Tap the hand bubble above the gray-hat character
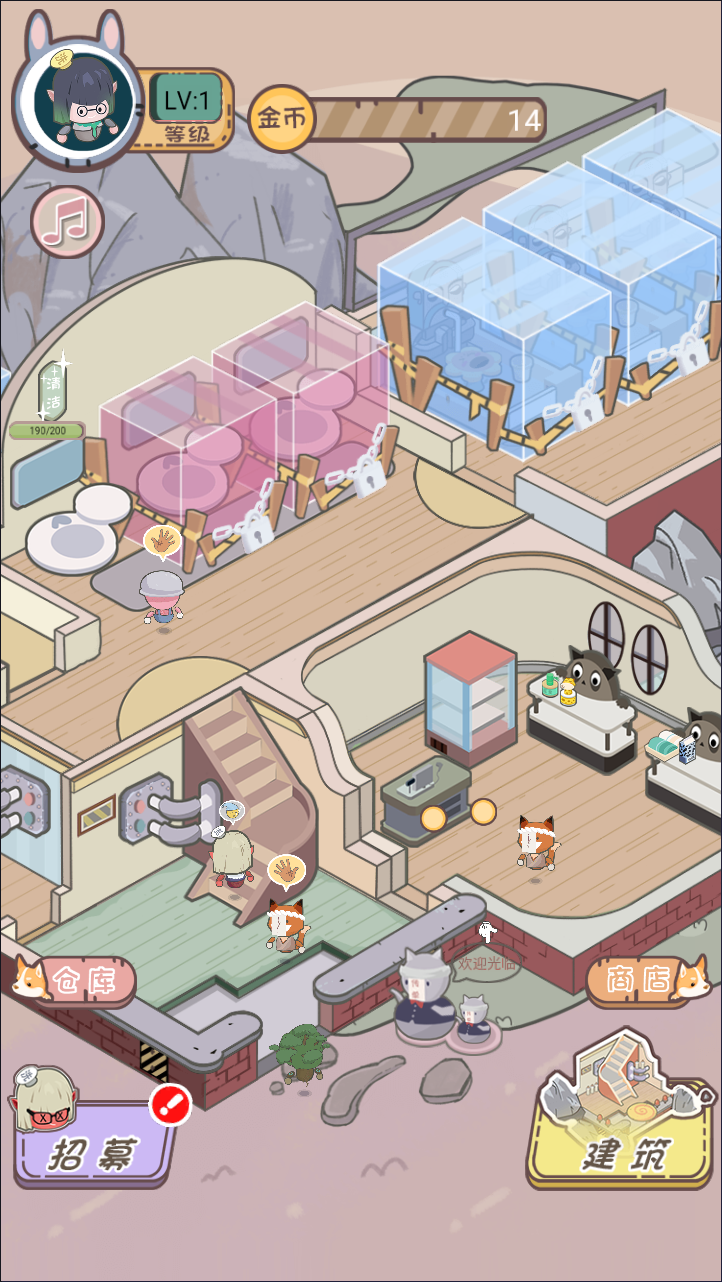This screenshot has height=1282, width=722. point(161,543)
